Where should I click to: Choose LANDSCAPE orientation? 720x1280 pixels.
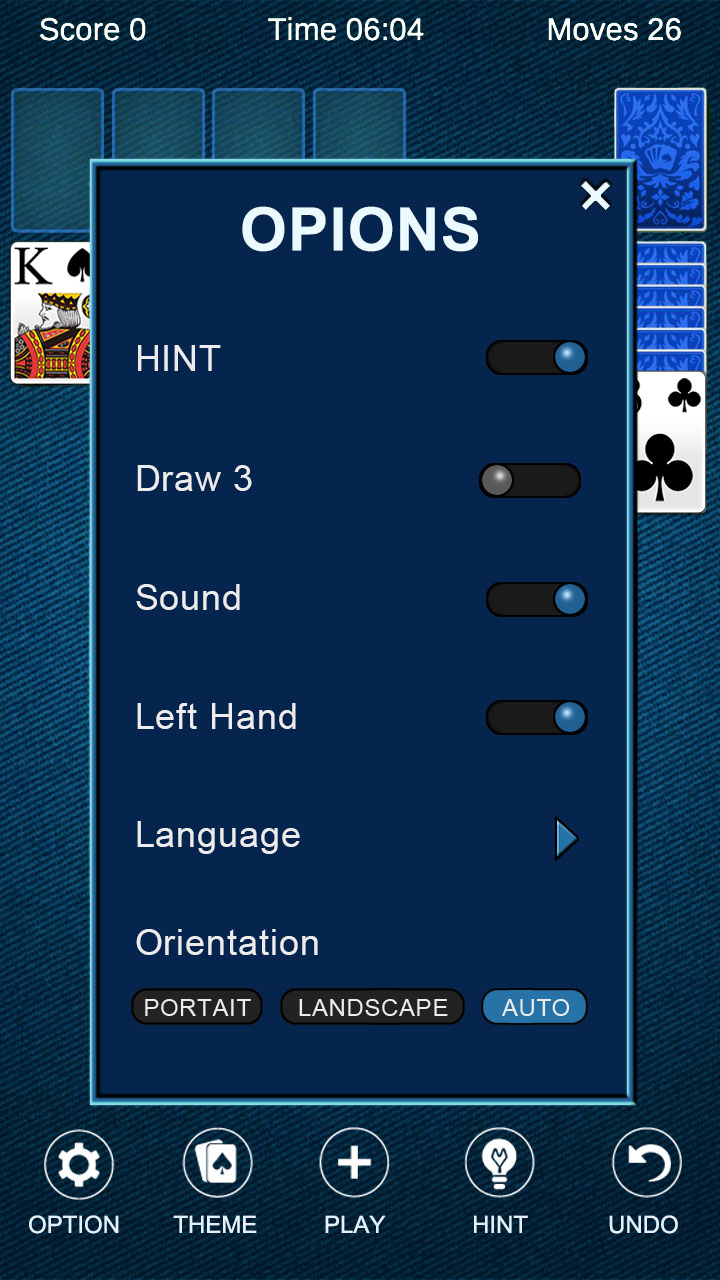[x=372, y=1007]
